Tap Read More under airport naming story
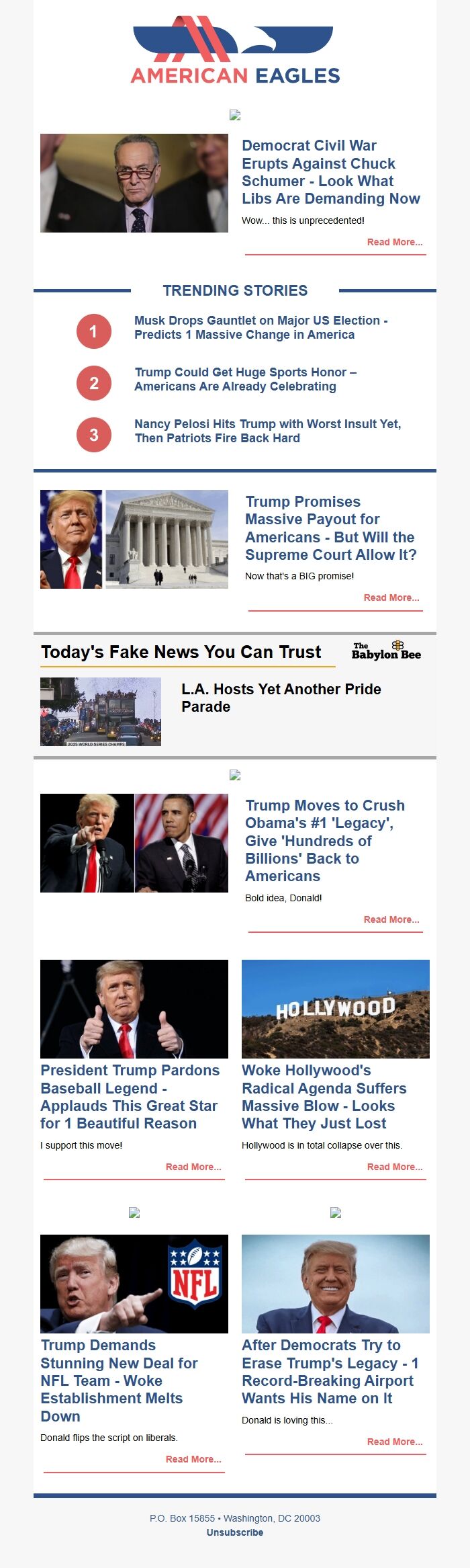Viewport: 470px width, 1568px height. pos(394,1442)
